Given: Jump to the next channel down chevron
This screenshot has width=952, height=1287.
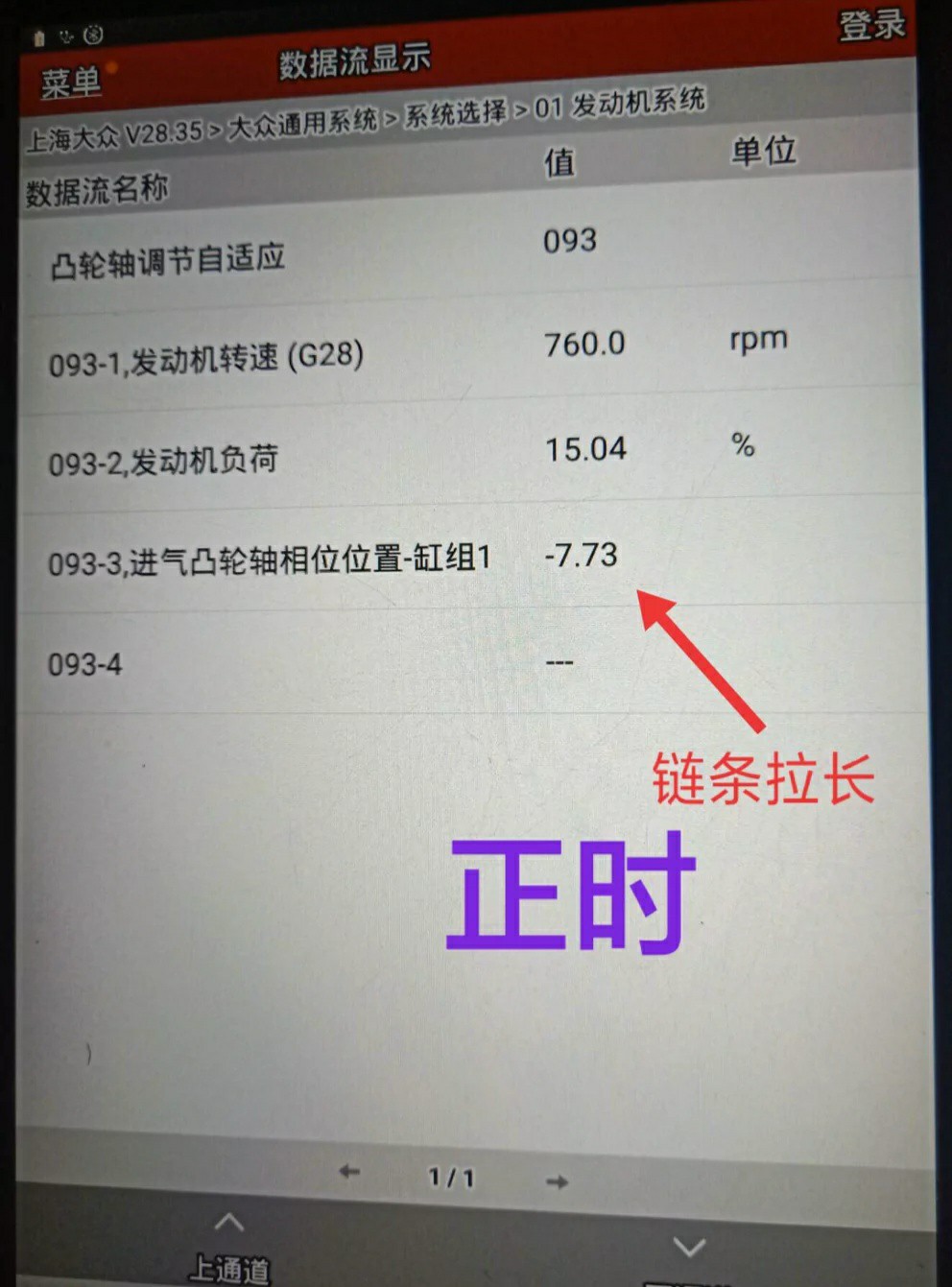Looking at the screenshot, I should 689,1248.
